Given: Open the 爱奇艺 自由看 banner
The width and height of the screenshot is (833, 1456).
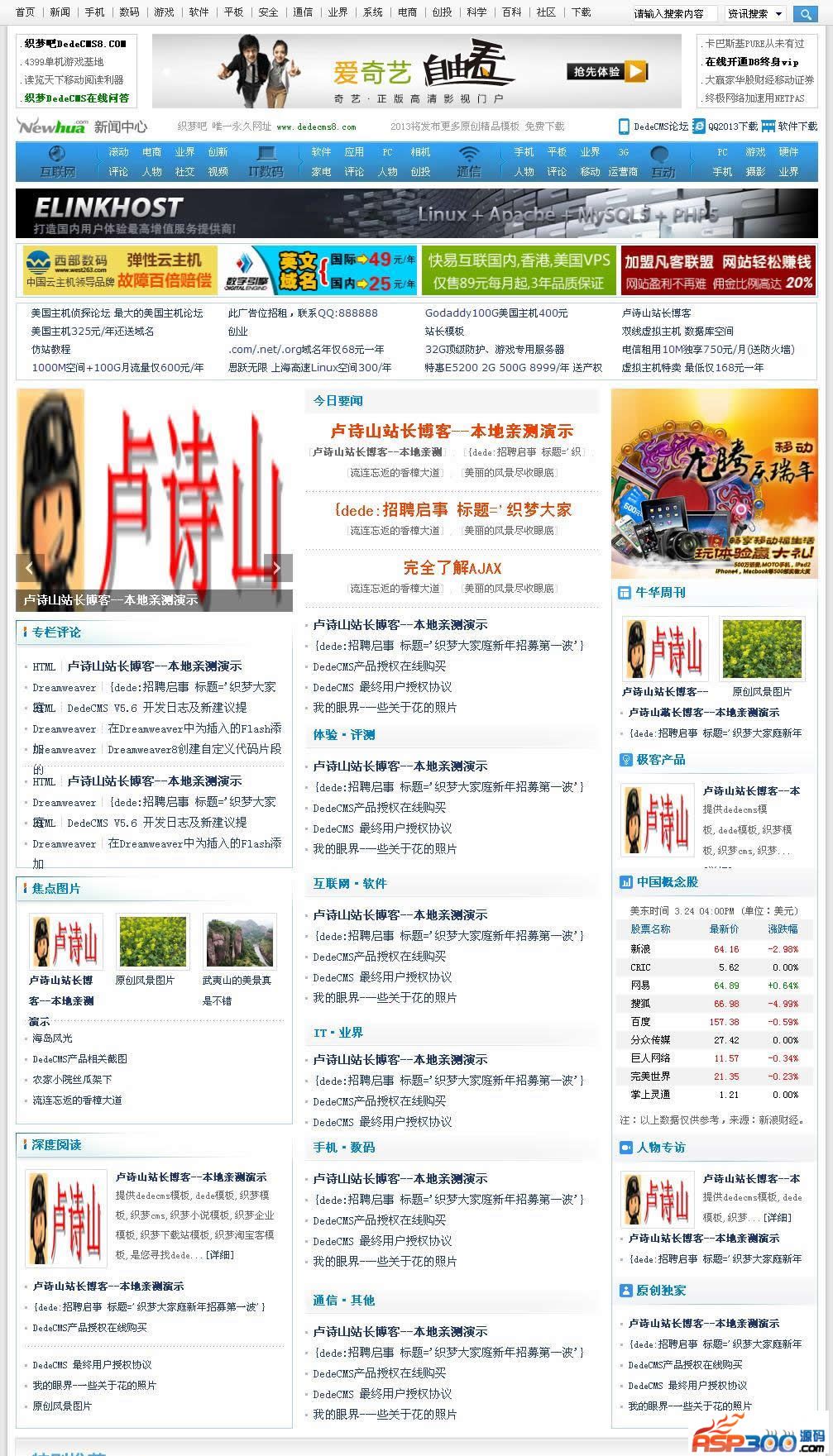Looking at the screenshot, I should point(416,71).
